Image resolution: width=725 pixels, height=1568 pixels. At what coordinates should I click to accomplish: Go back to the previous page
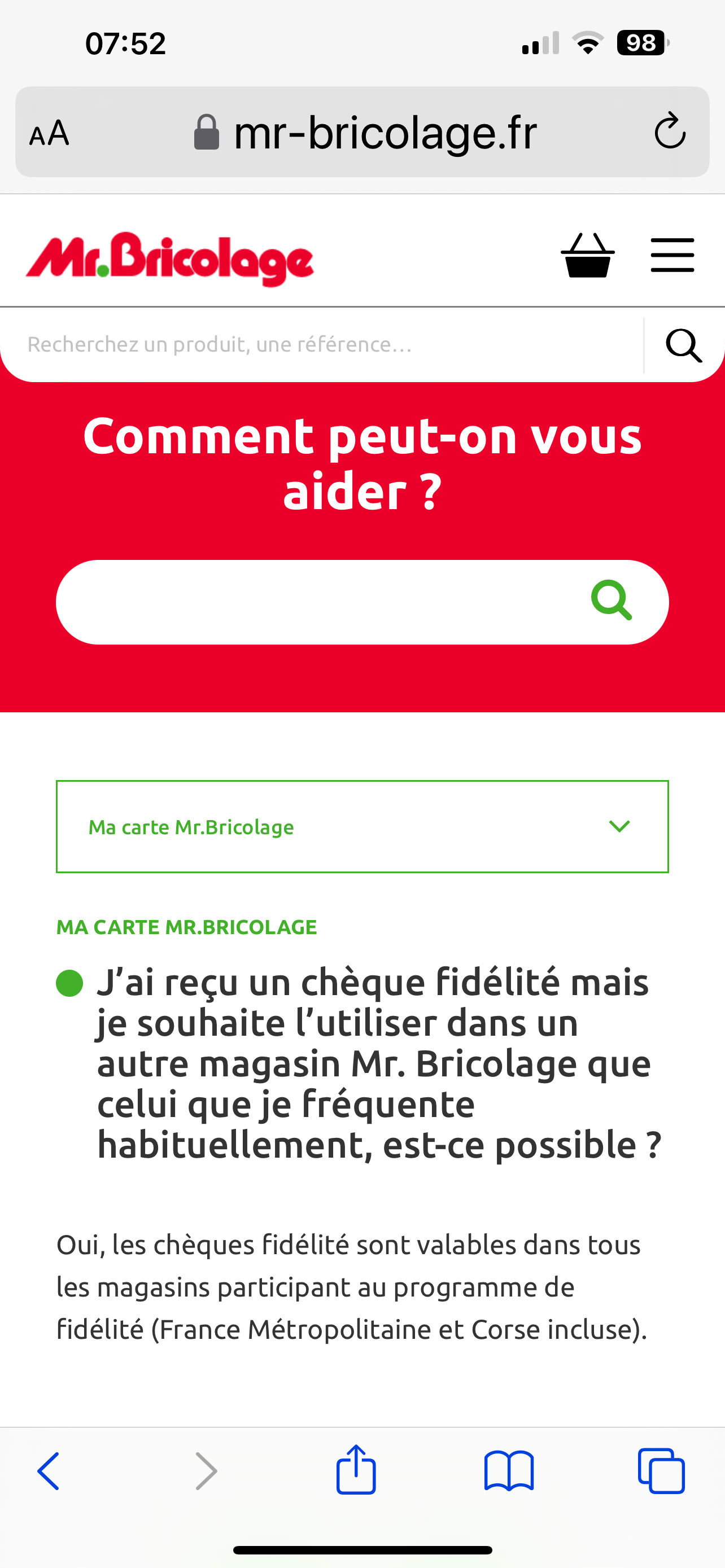(49, 1471)
